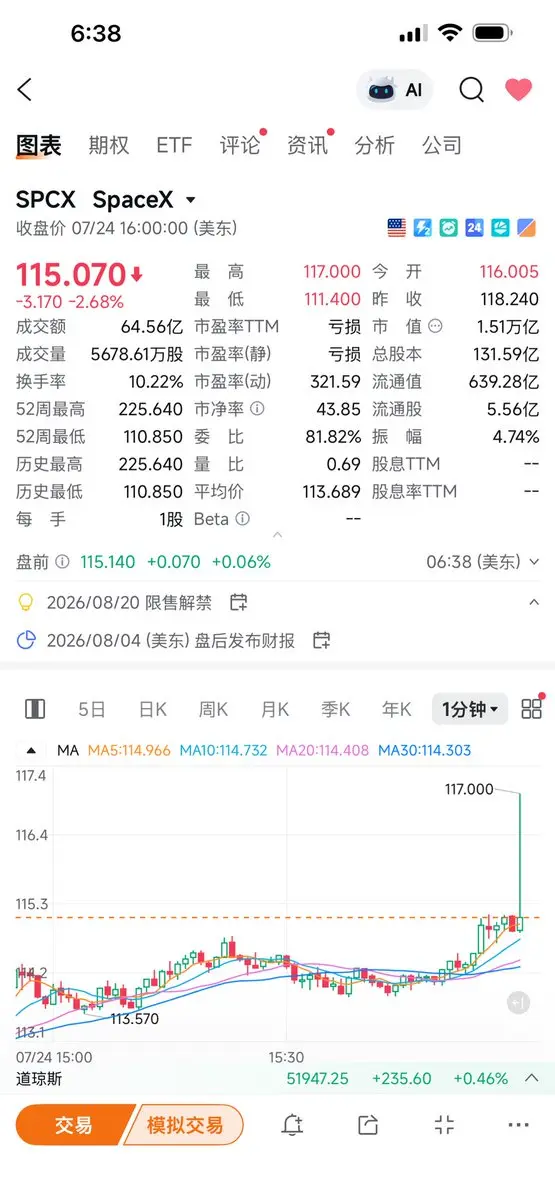Go back with the top-left arrow

(25, 90)
